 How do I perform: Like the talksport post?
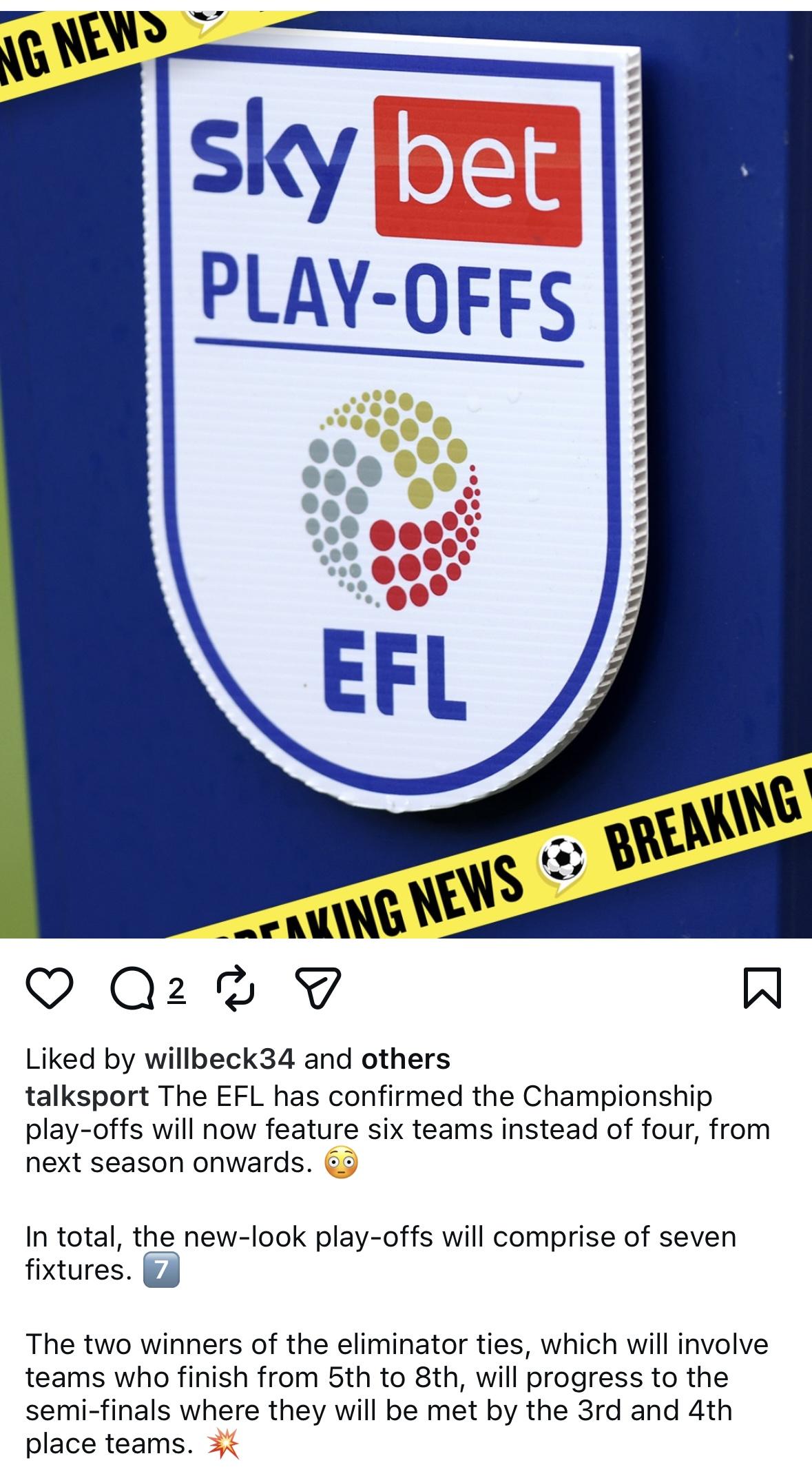tap(49, 989)
